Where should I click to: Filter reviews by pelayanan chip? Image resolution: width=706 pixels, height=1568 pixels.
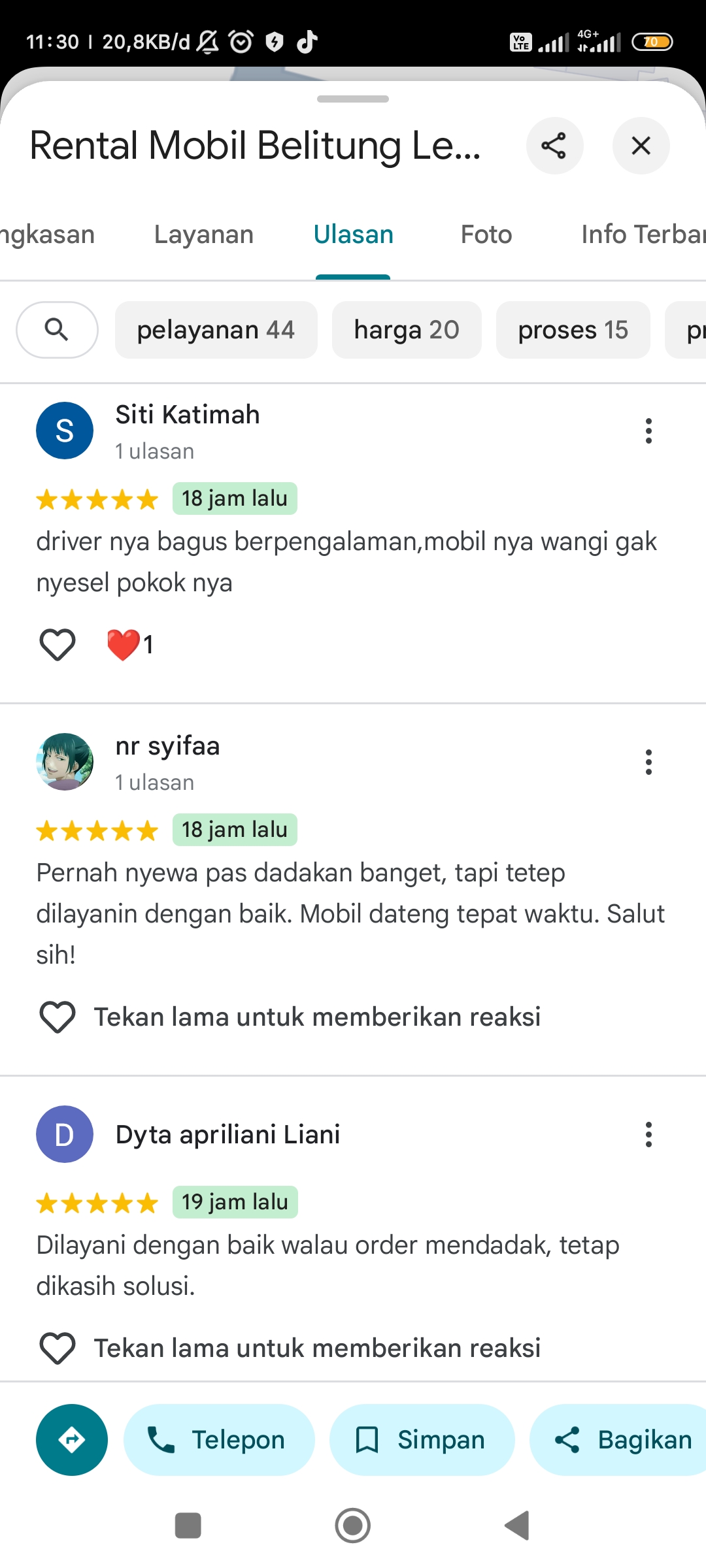click(x=216, y=330)
